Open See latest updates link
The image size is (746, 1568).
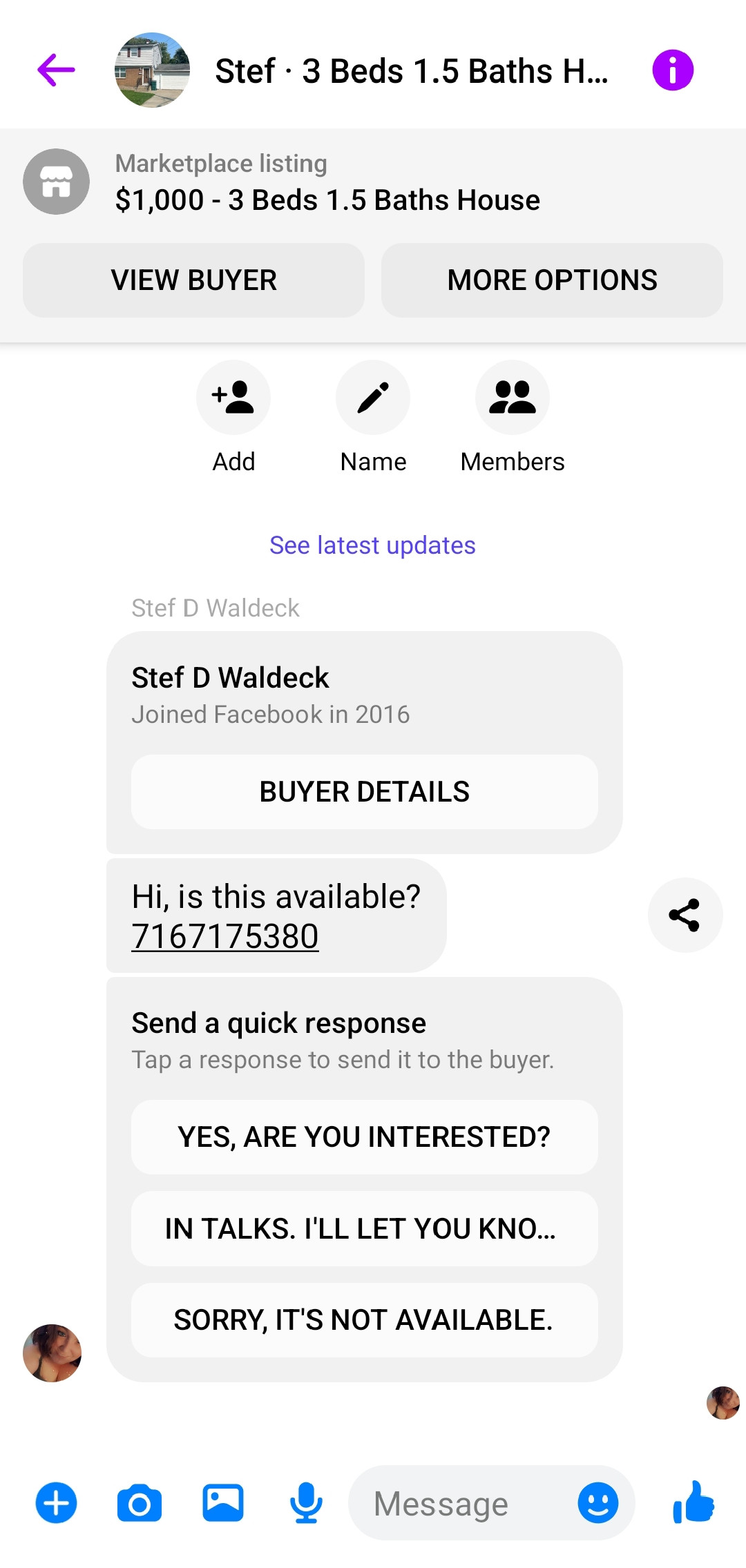coord(372,545)
